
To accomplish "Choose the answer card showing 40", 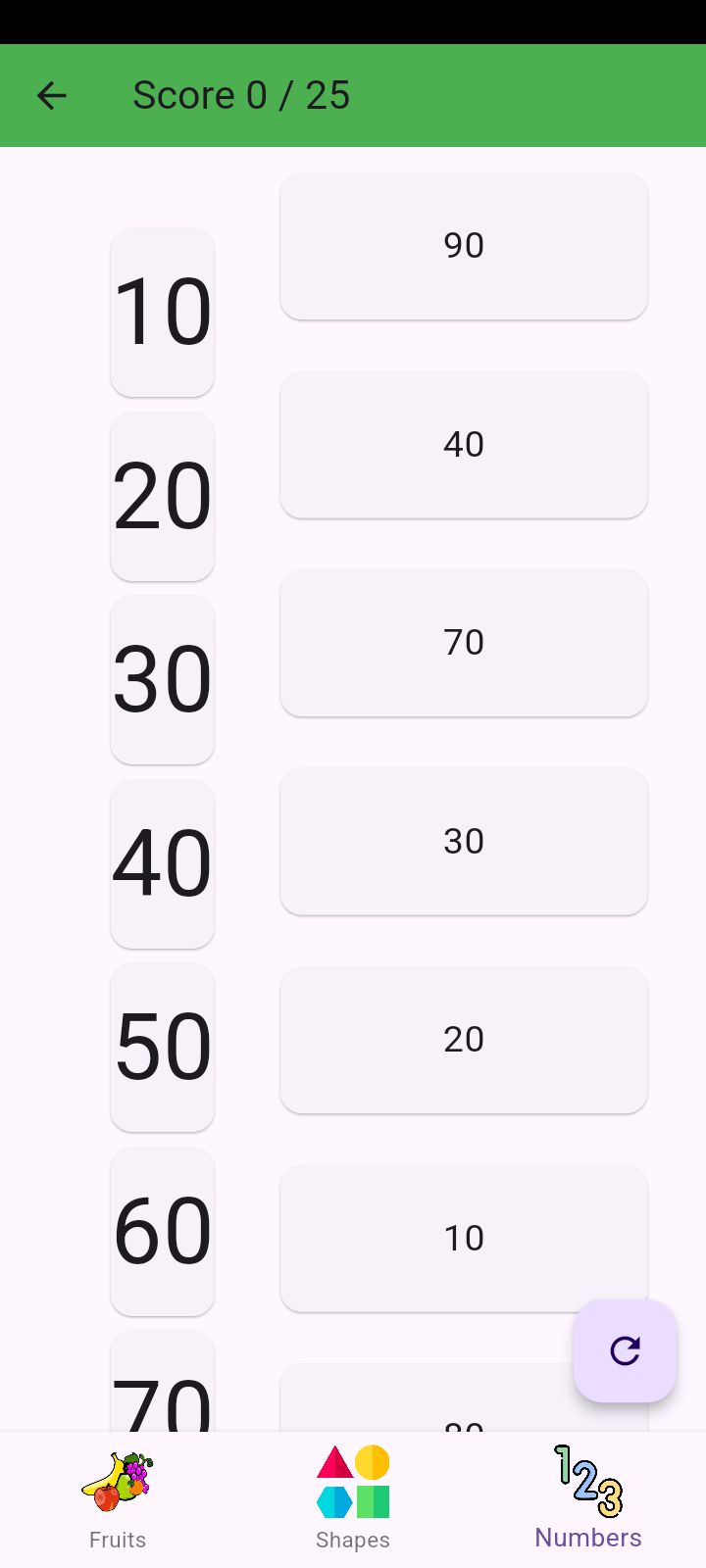I will [x=464, y=445].
